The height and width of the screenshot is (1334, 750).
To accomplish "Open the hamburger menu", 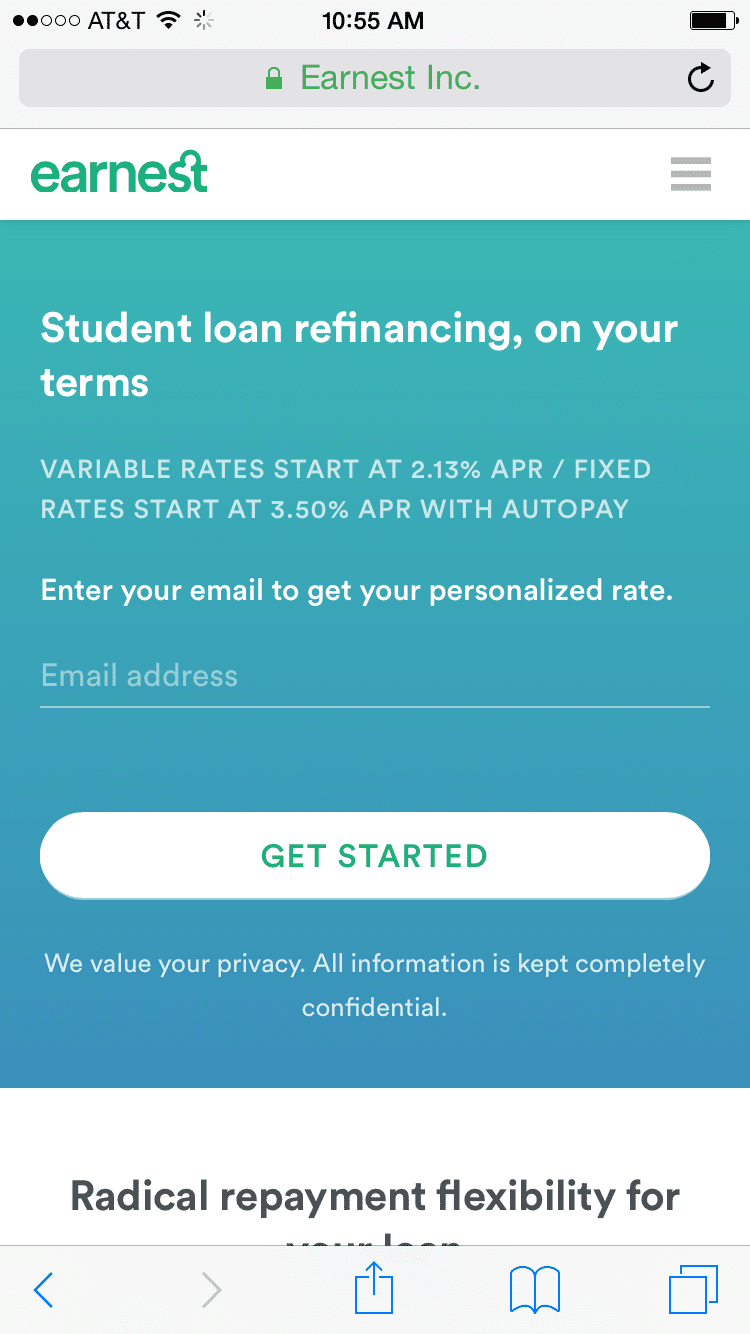I will [x=690, y=174].
